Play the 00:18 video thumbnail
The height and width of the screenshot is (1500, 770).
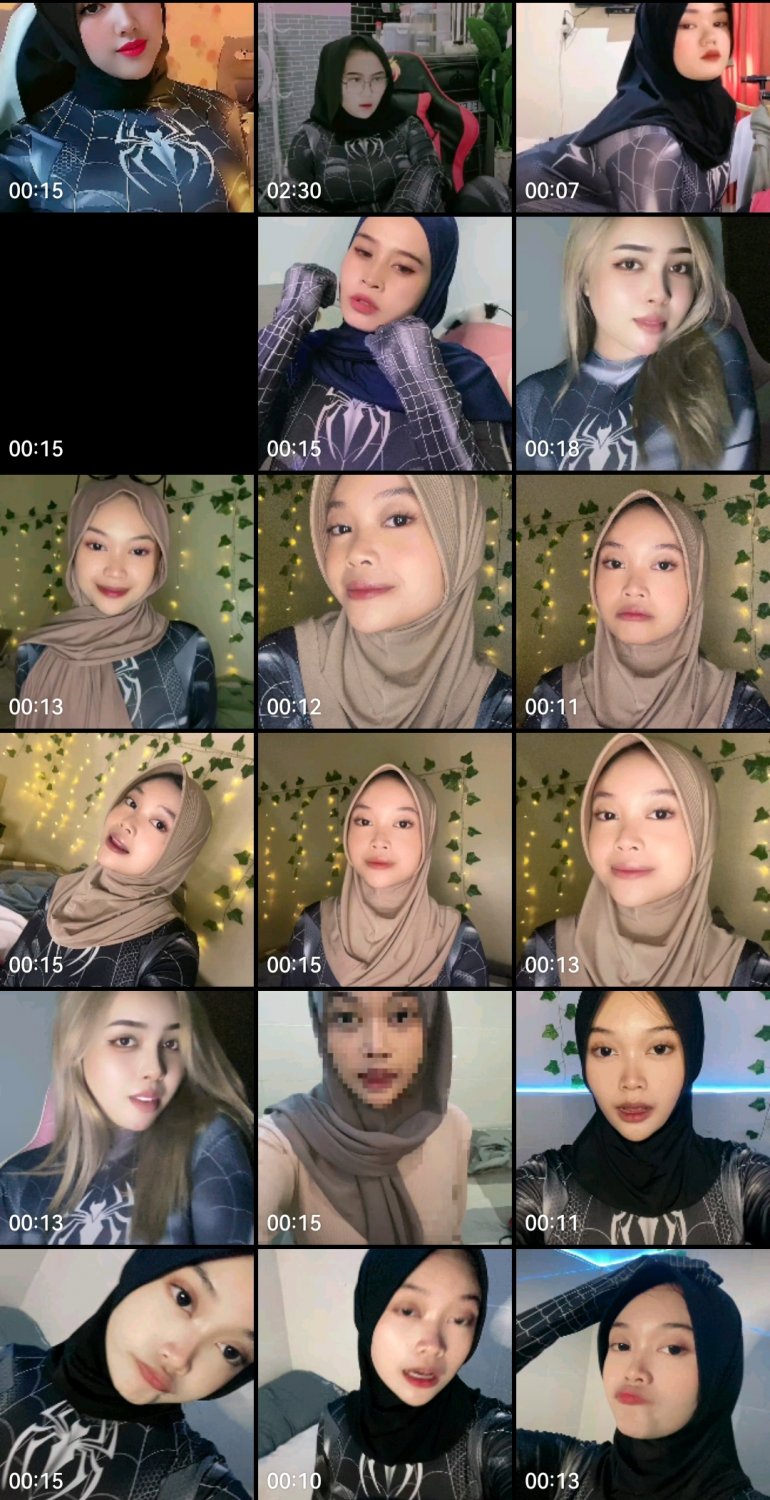(x=642, y=343)
